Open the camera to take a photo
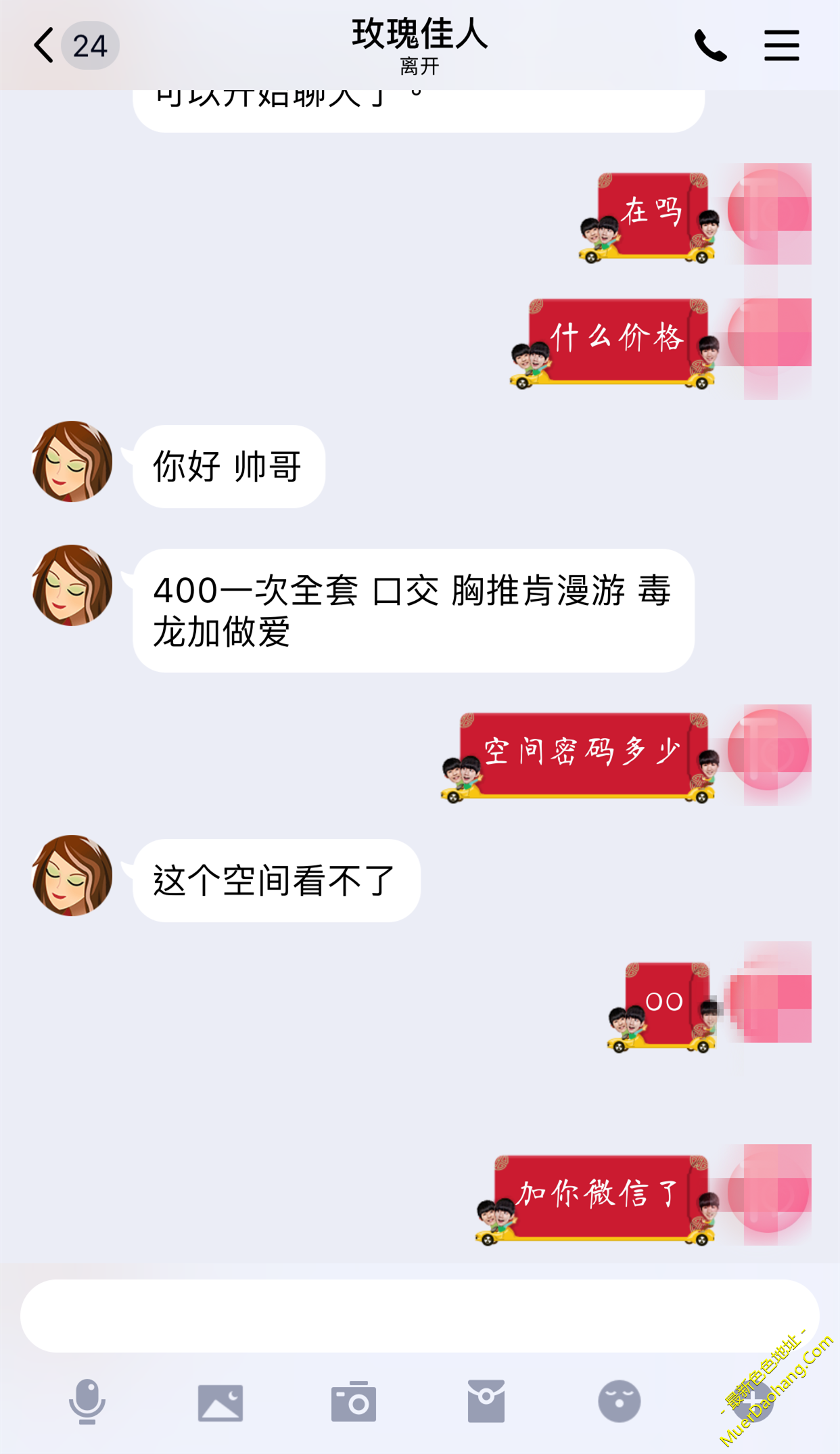 point(353,1401)
